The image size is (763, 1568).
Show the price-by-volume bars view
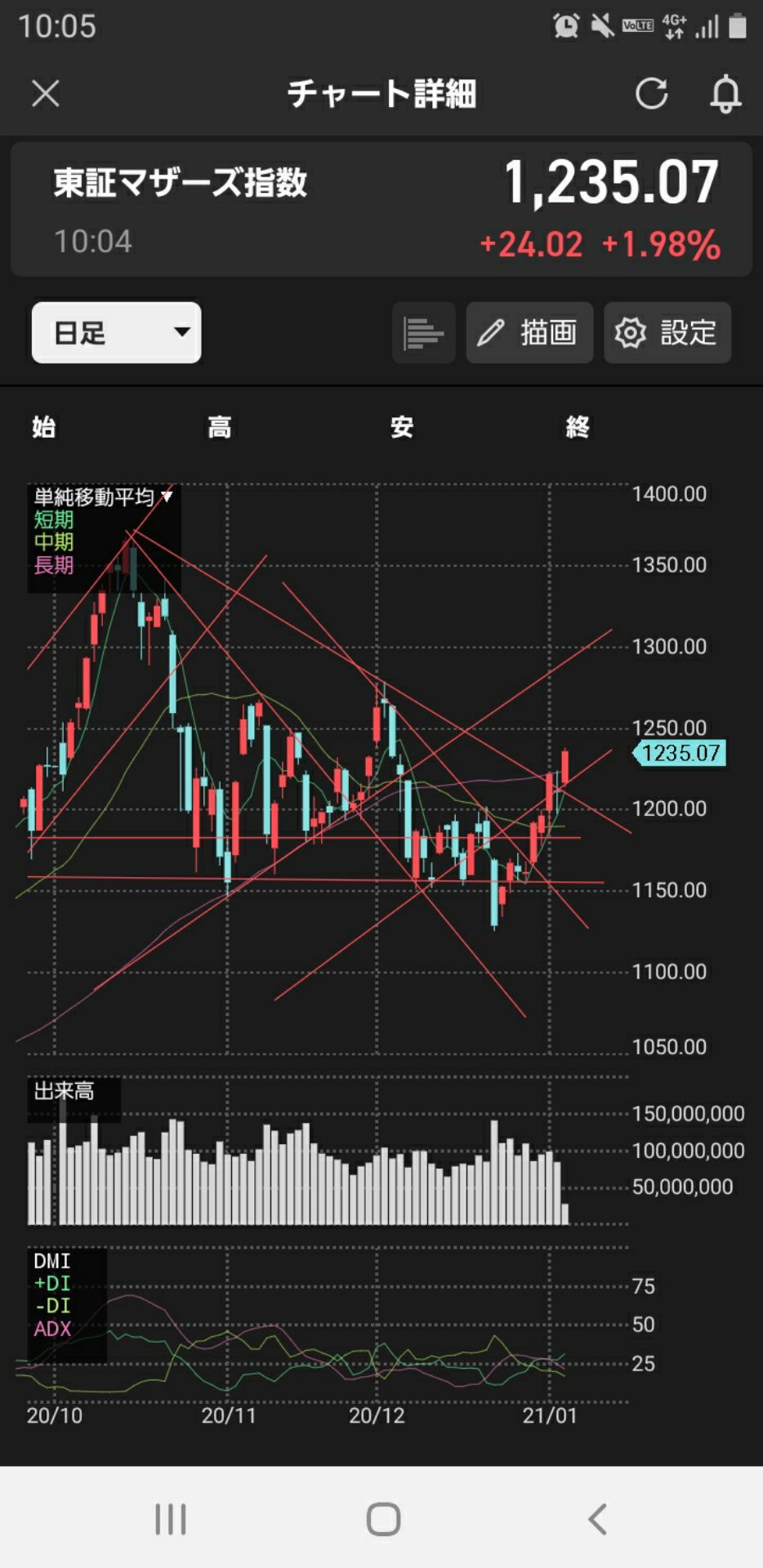[x=423, y=332]
